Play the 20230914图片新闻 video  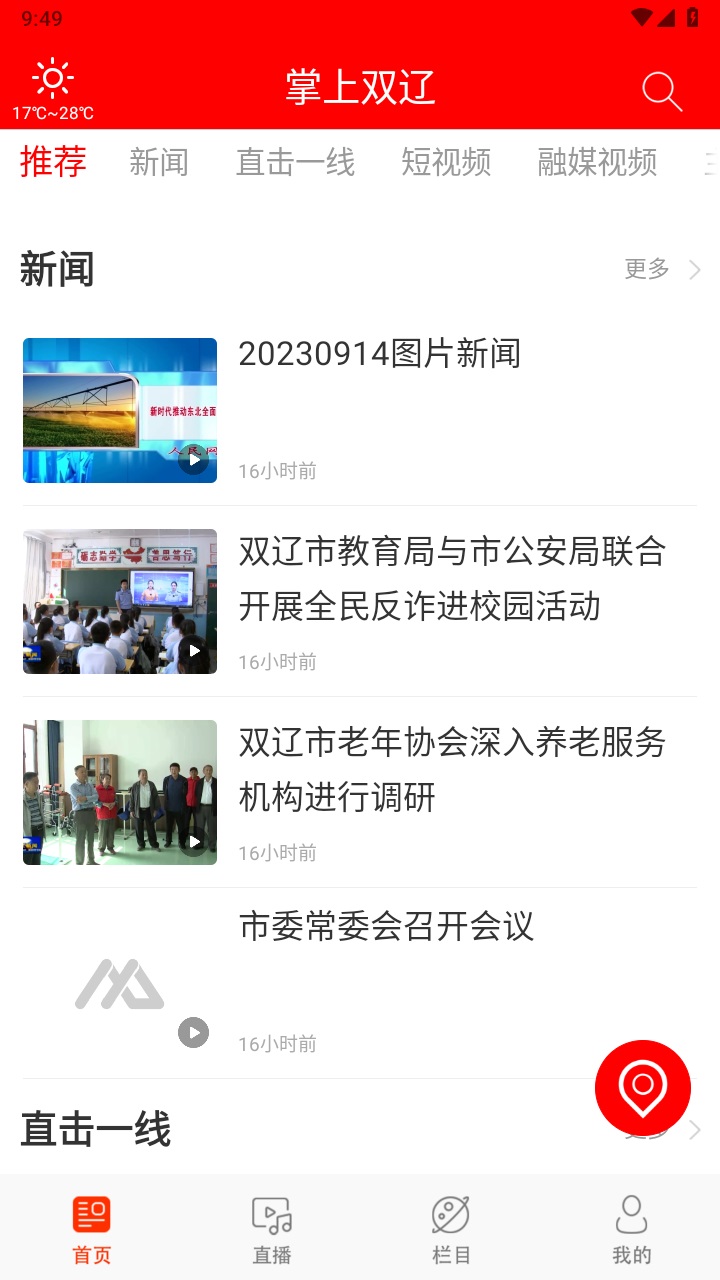193,460
